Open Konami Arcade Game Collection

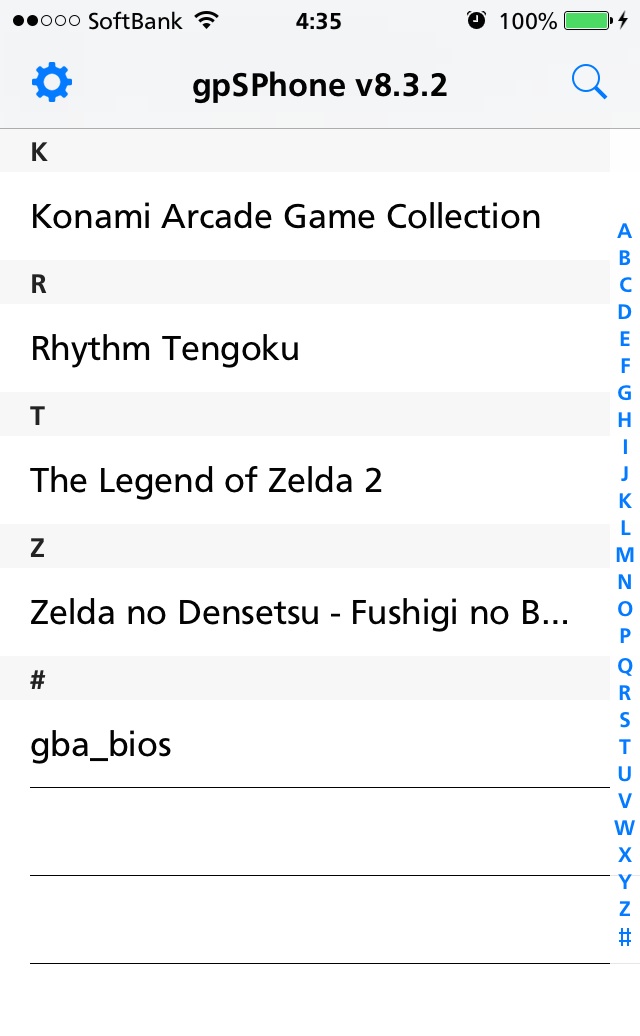(x=304, y=216)
